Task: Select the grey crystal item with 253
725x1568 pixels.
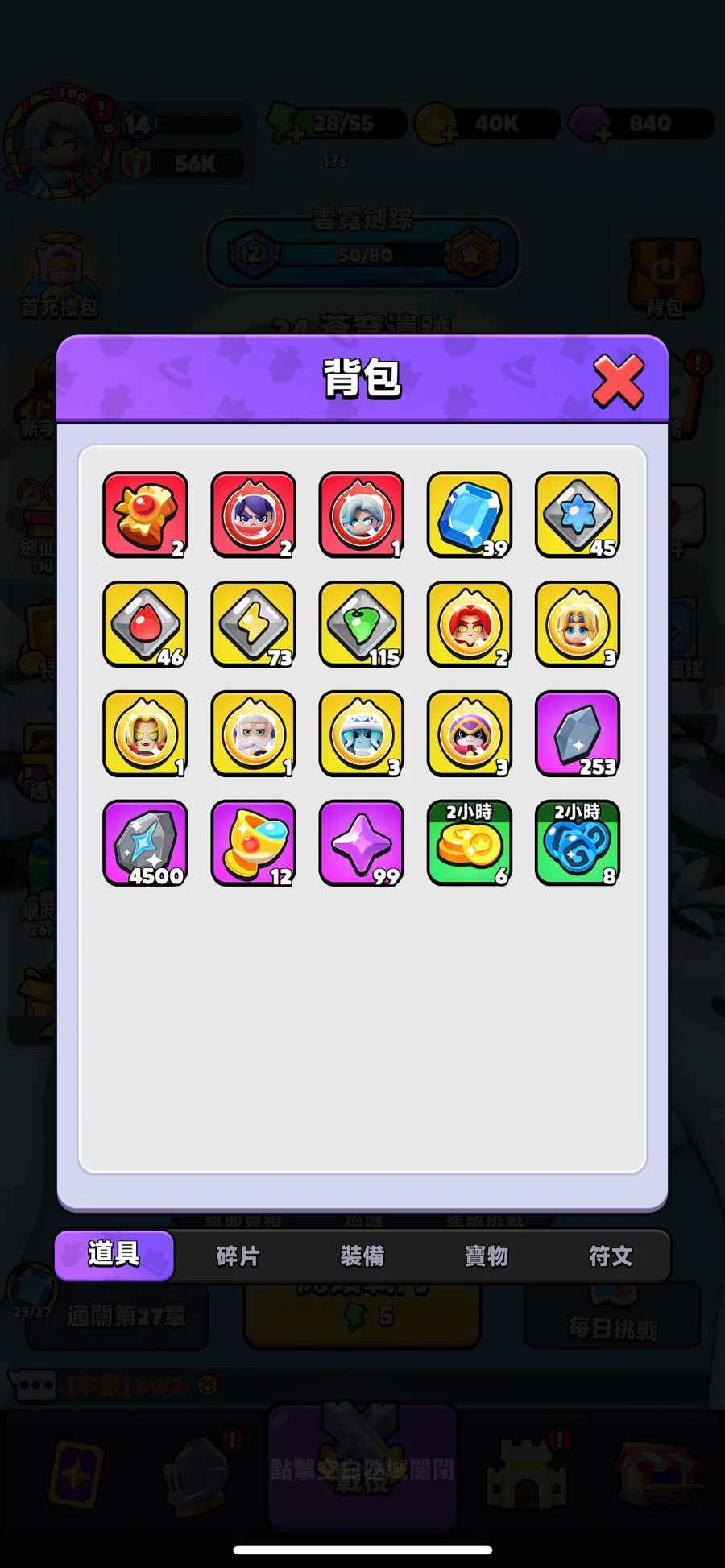Action: click(x=578, y=734)
